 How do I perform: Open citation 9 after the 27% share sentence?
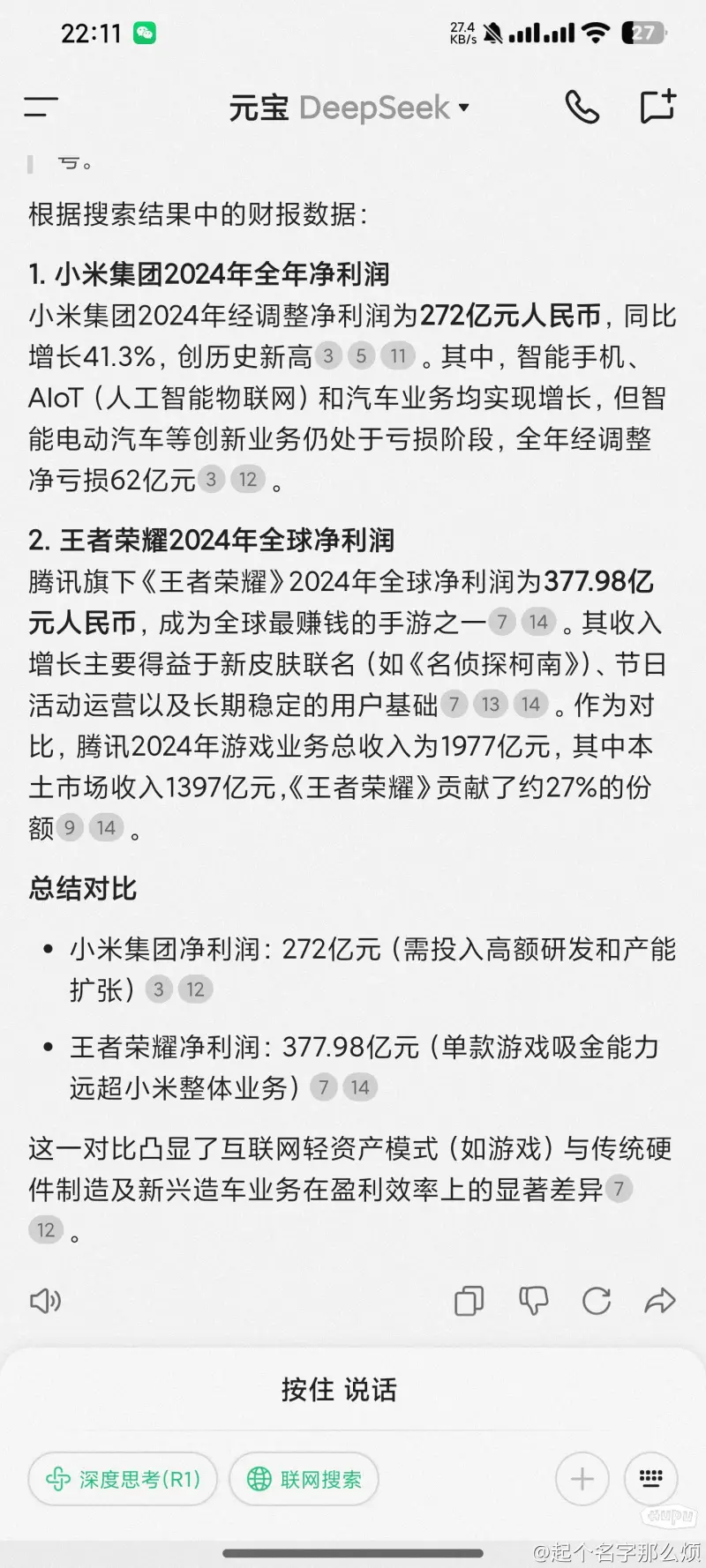pos(70,828)
